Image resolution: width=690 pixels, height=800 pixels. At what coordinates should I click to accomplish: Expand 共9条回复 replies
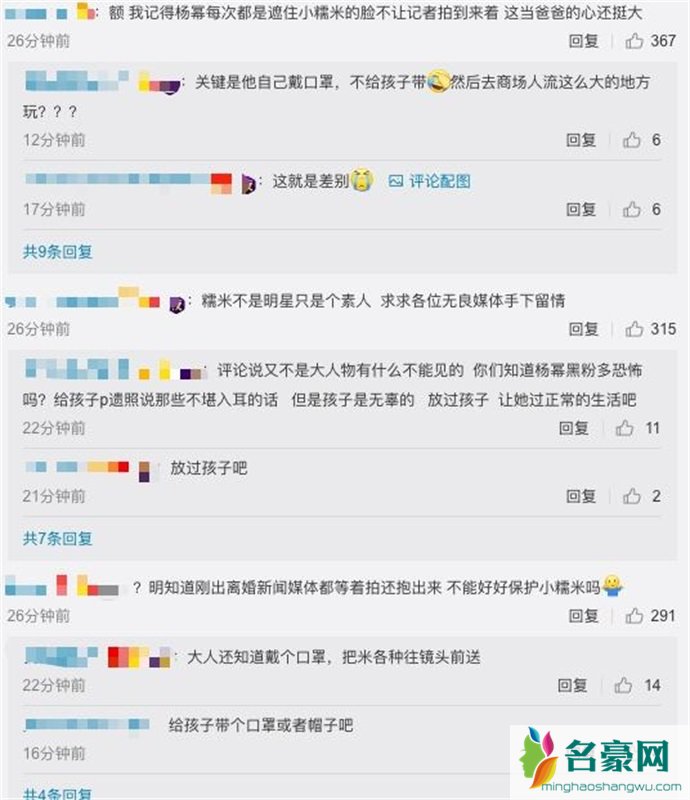[x=58, y=252]
